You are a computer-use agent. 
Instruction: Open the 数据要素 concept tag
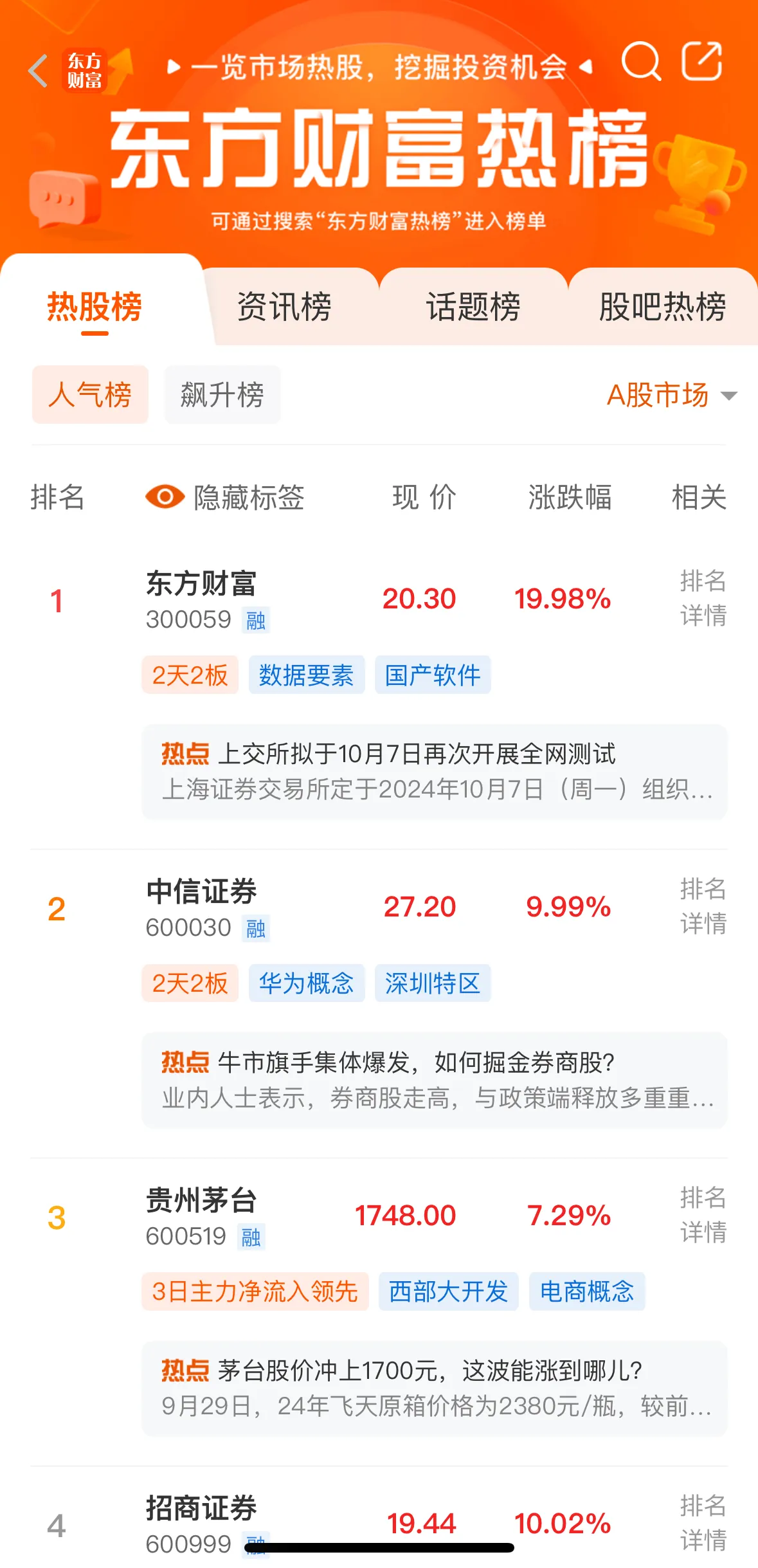point(306,675)
